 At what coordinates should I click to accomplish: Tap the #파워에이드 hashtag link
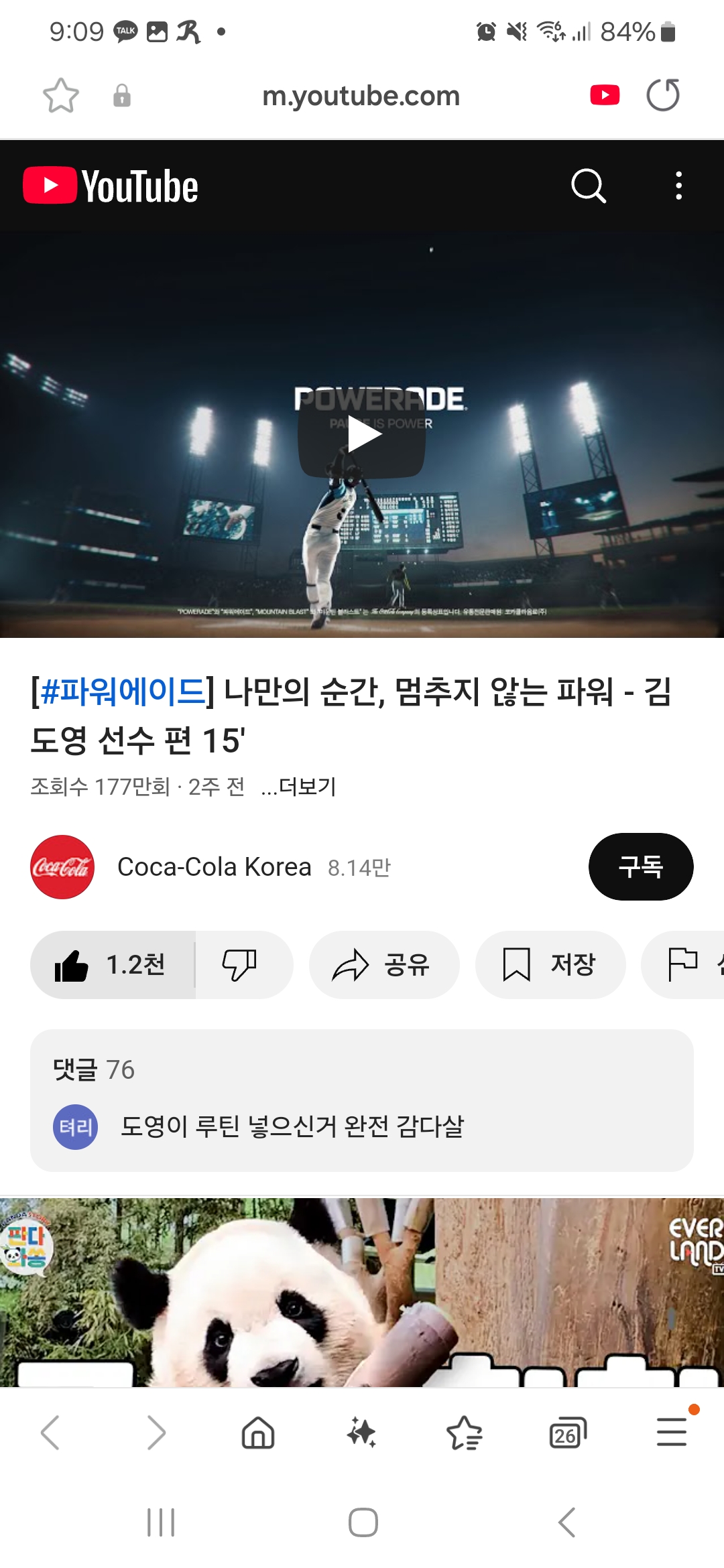pos(123,692)
